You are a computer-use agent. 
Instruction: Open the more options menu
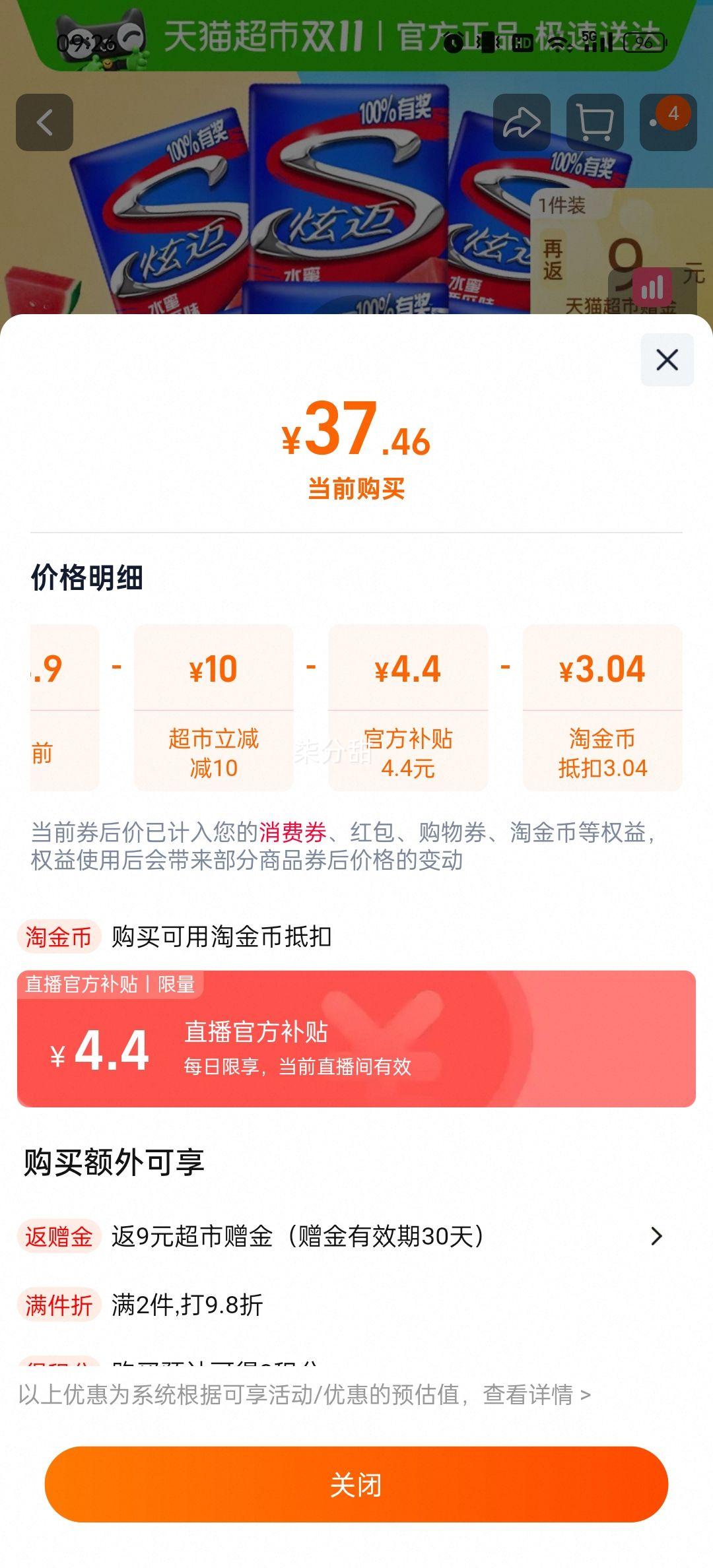667,122
